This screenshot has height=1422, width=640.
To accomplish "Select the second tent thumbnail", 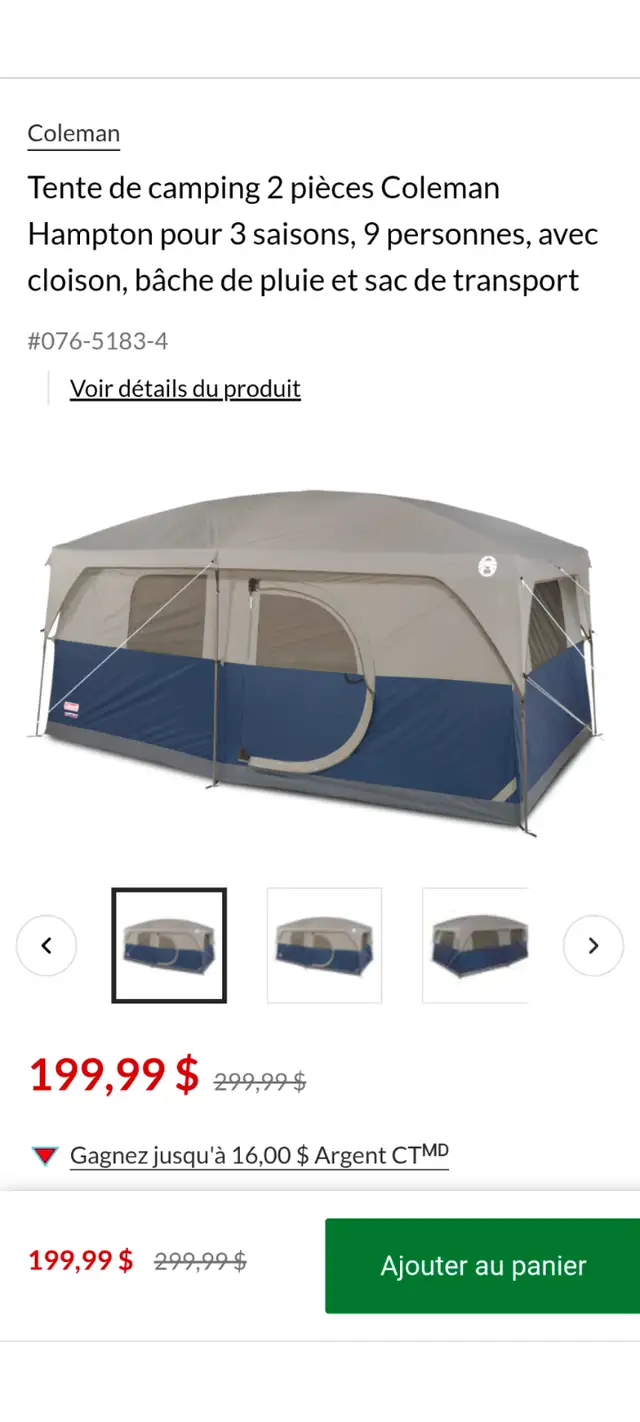I will pyautogui.click(x=324, y=945).
